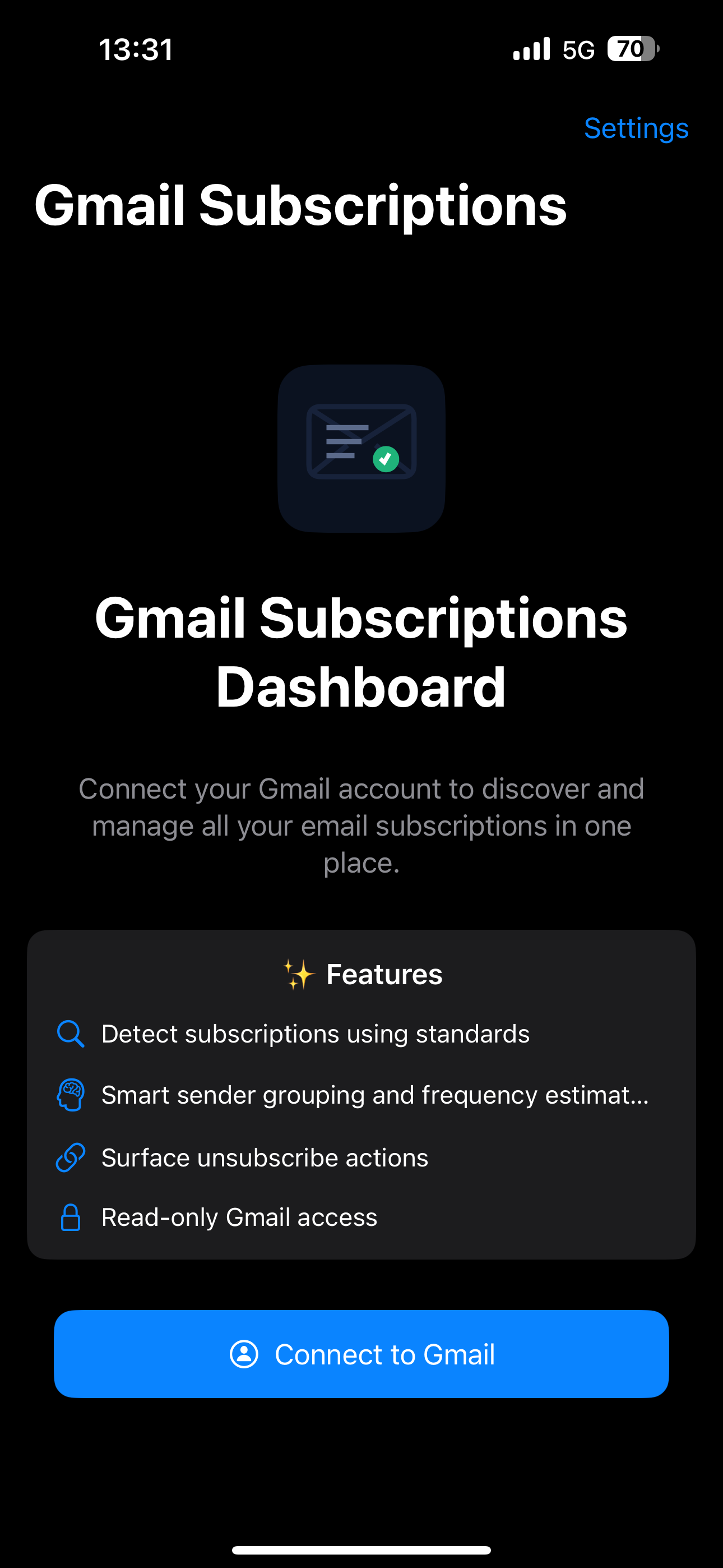Image resolution: width=723 pixels, height=1568 pixels.
Task: Click the brain icon for smart sender grouping
Action: 70,1094
